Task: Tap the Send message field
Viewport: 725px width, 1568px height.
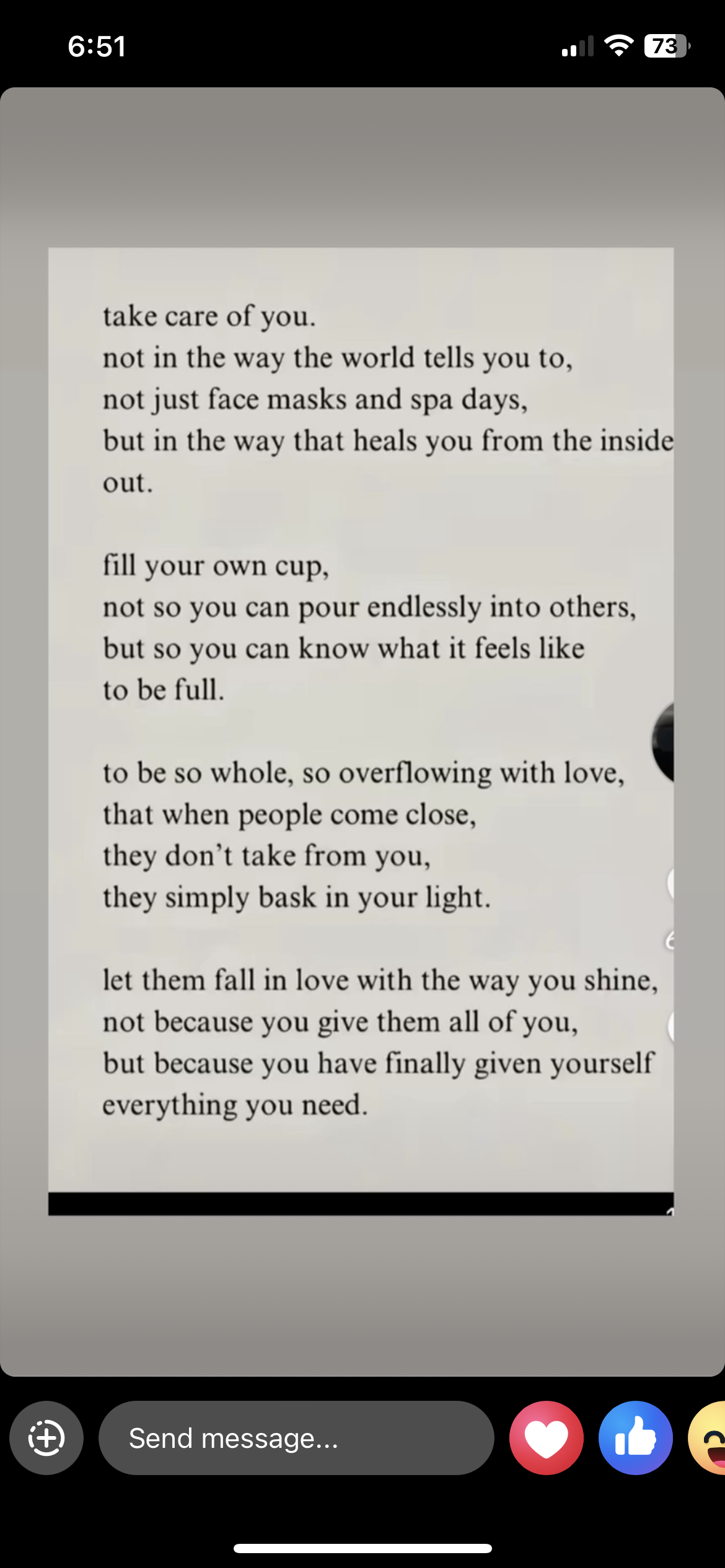Action: 296,1438
